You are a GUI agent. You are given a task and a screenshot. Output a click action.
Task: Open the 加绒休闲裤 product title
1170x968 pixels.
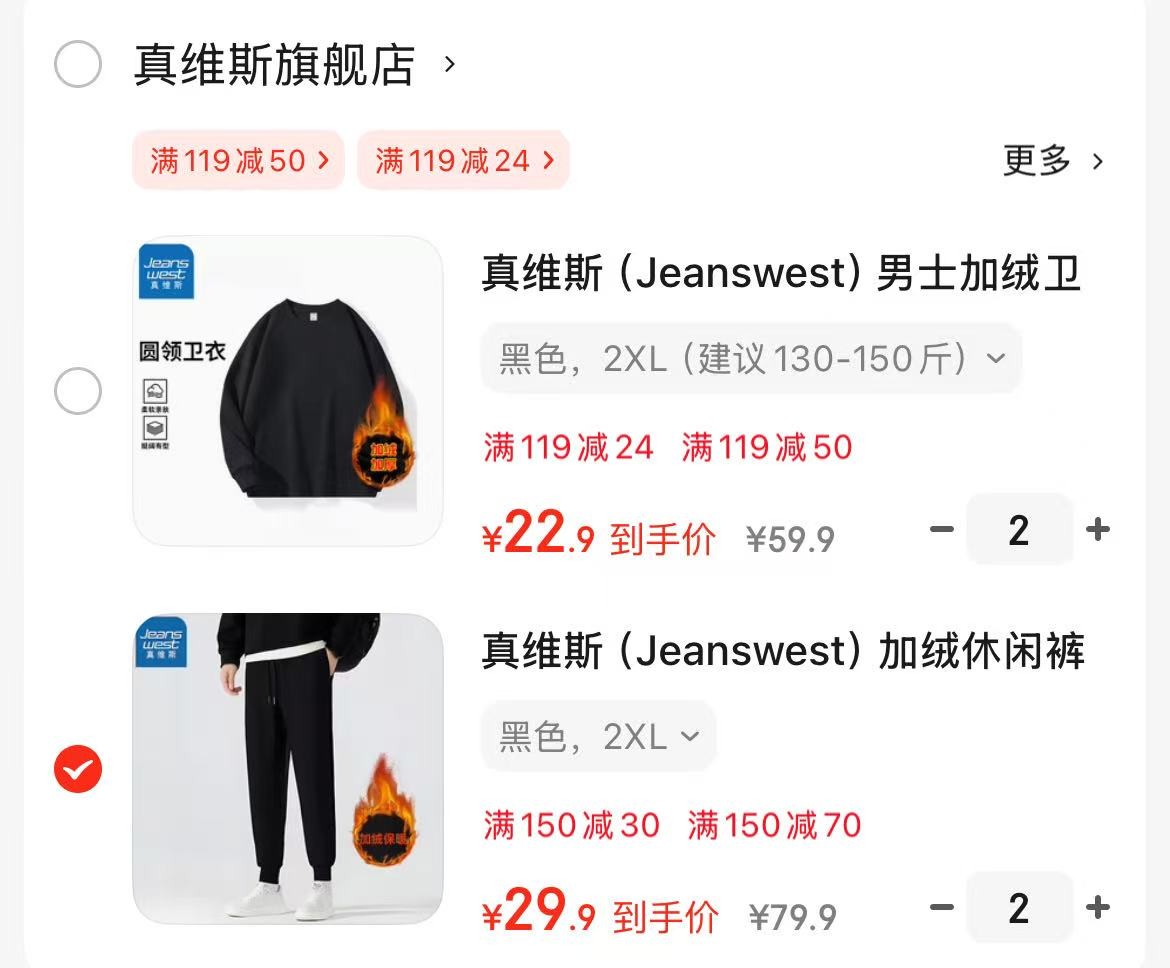(783, 651)
